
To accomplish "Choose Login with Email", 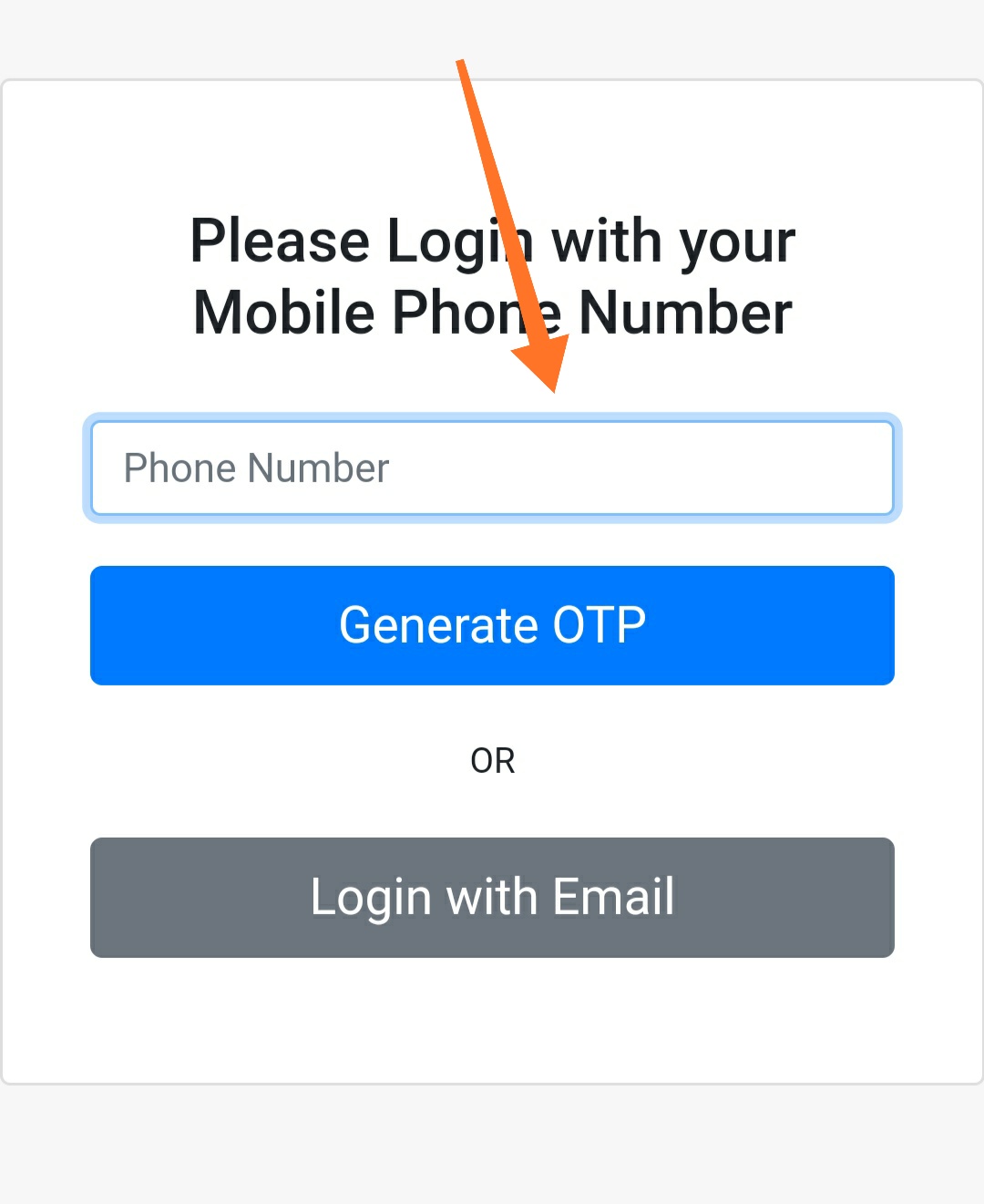I will pyautogui.click(x=492, y=897).
